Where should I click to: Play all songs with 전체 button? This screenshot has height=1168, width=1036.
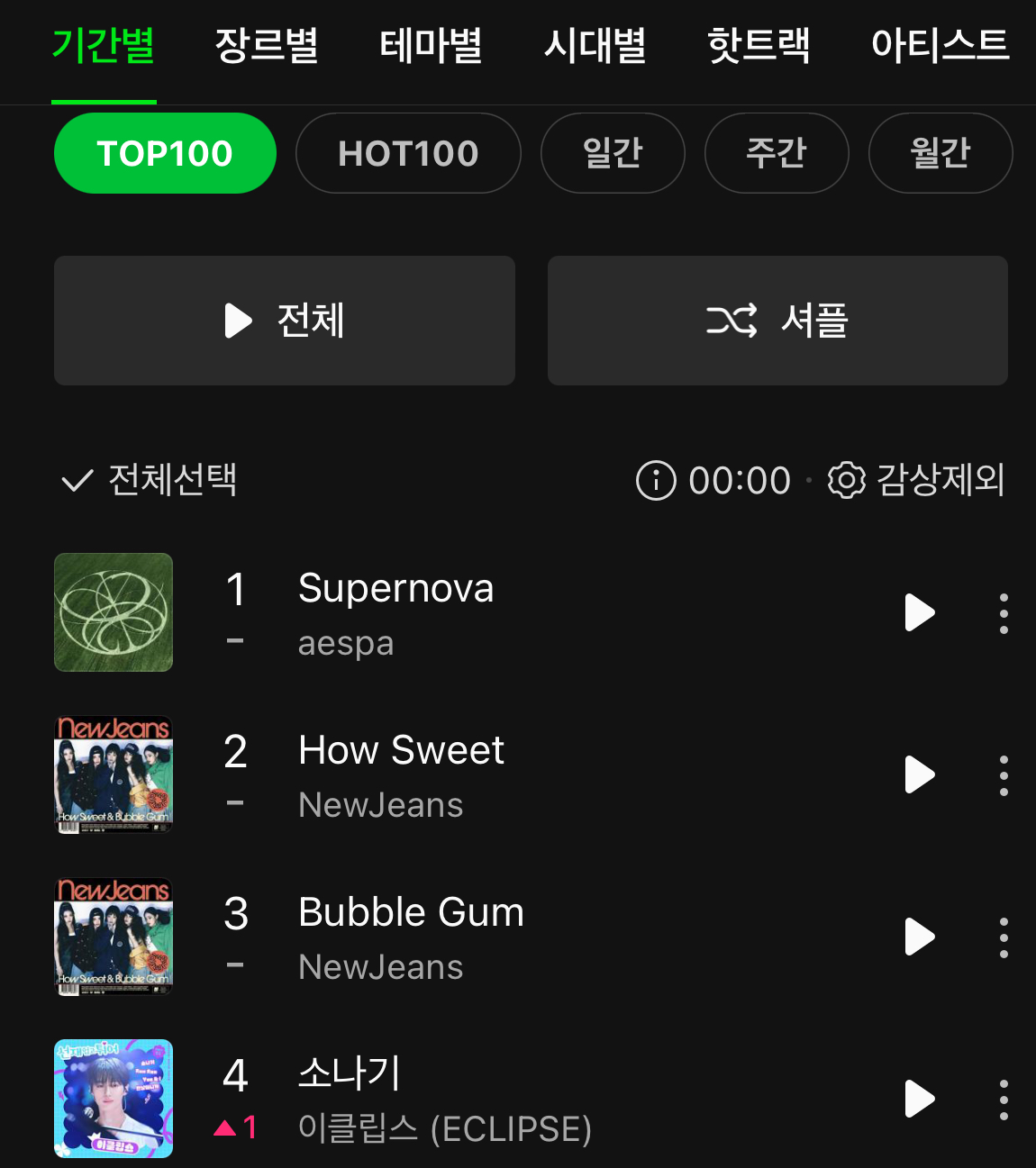point(285,321)
